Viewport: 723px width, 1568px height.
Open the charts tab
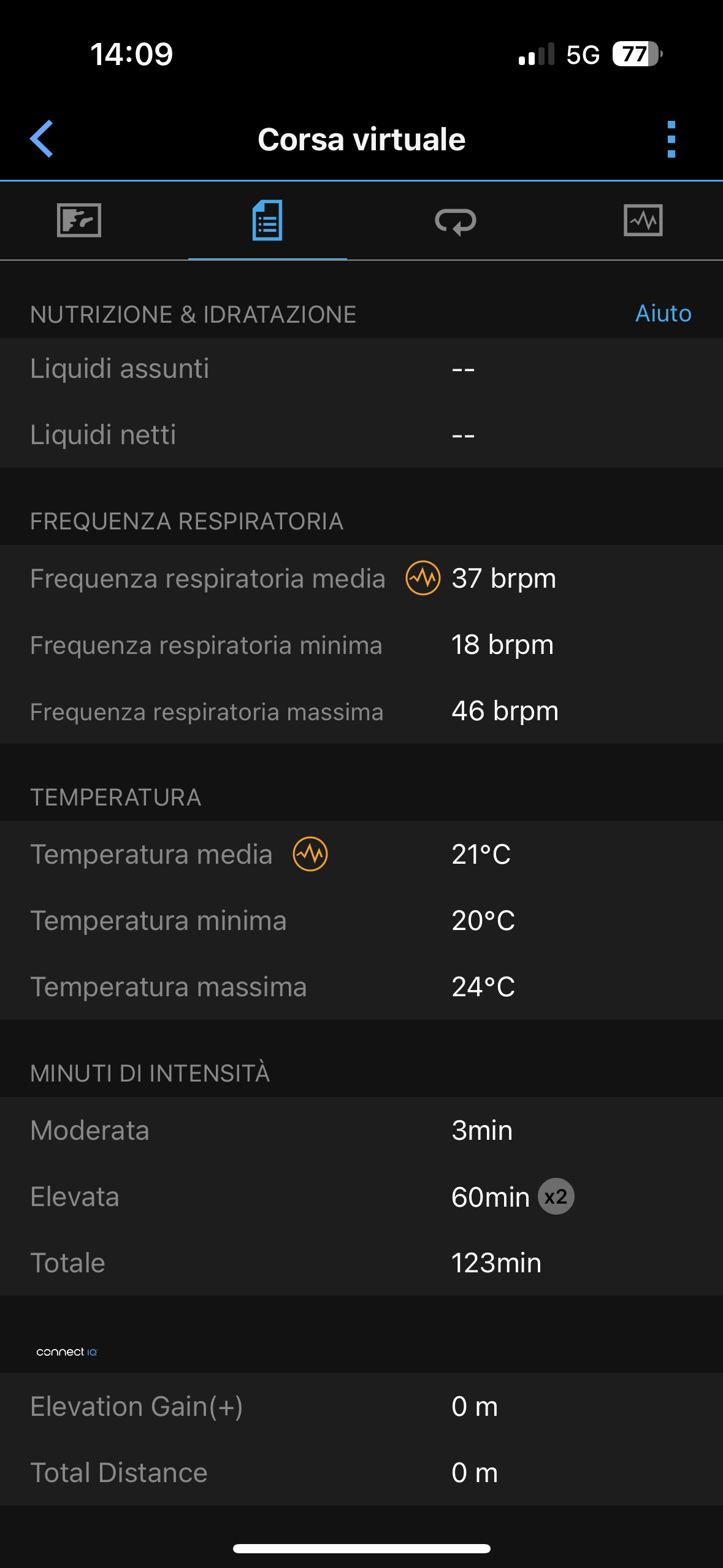643,220
